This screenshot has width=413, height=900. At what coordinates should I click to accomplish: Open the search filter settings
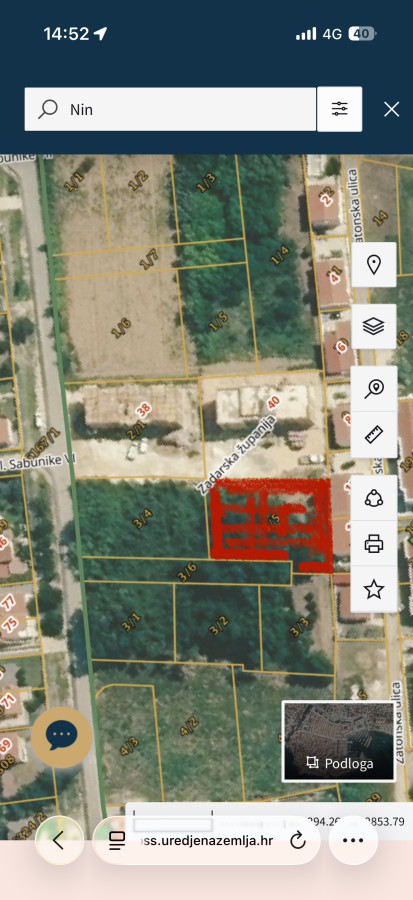click(340, 109)
